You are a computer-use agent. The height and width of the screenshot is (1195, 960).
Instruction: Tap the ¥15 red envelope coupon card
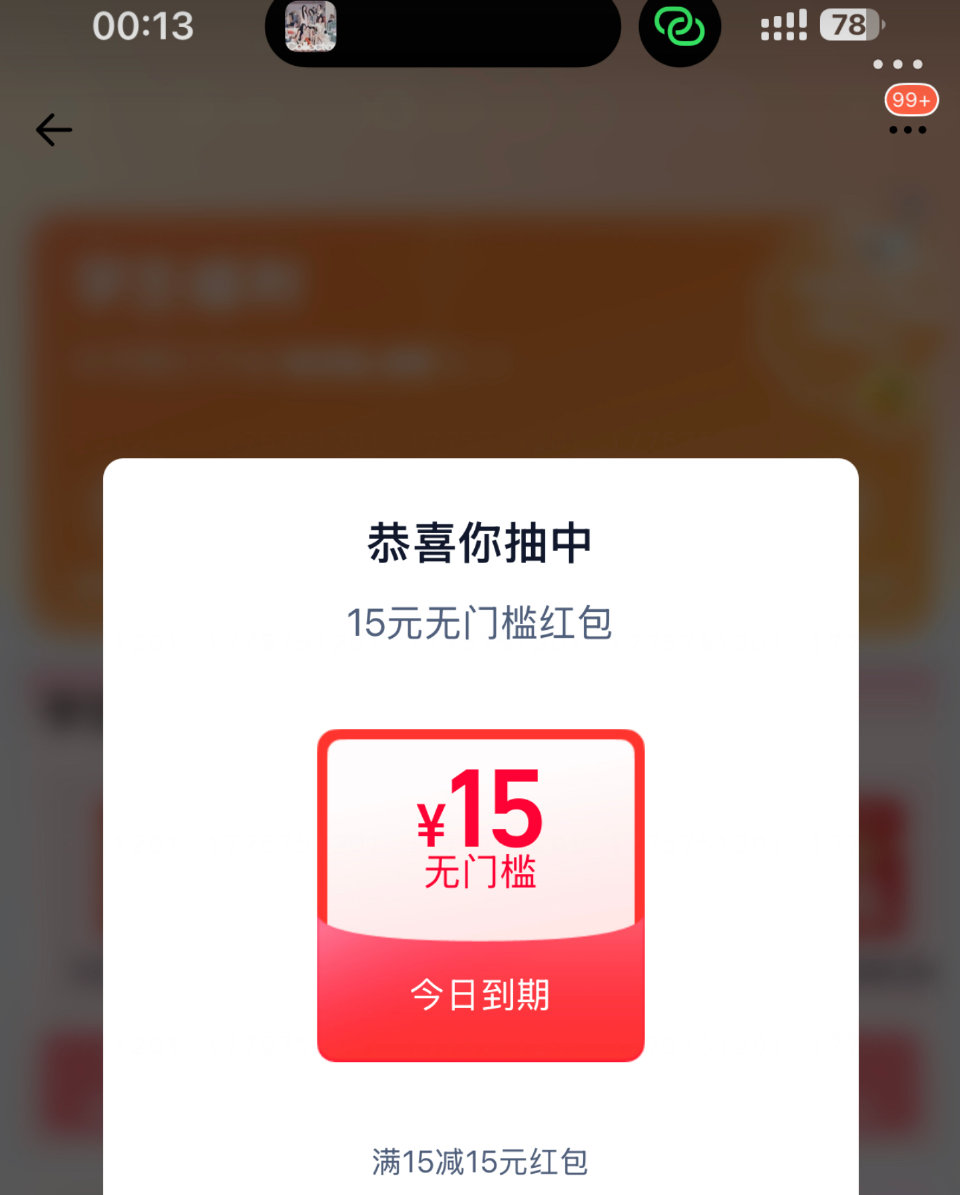click(480, 895)
